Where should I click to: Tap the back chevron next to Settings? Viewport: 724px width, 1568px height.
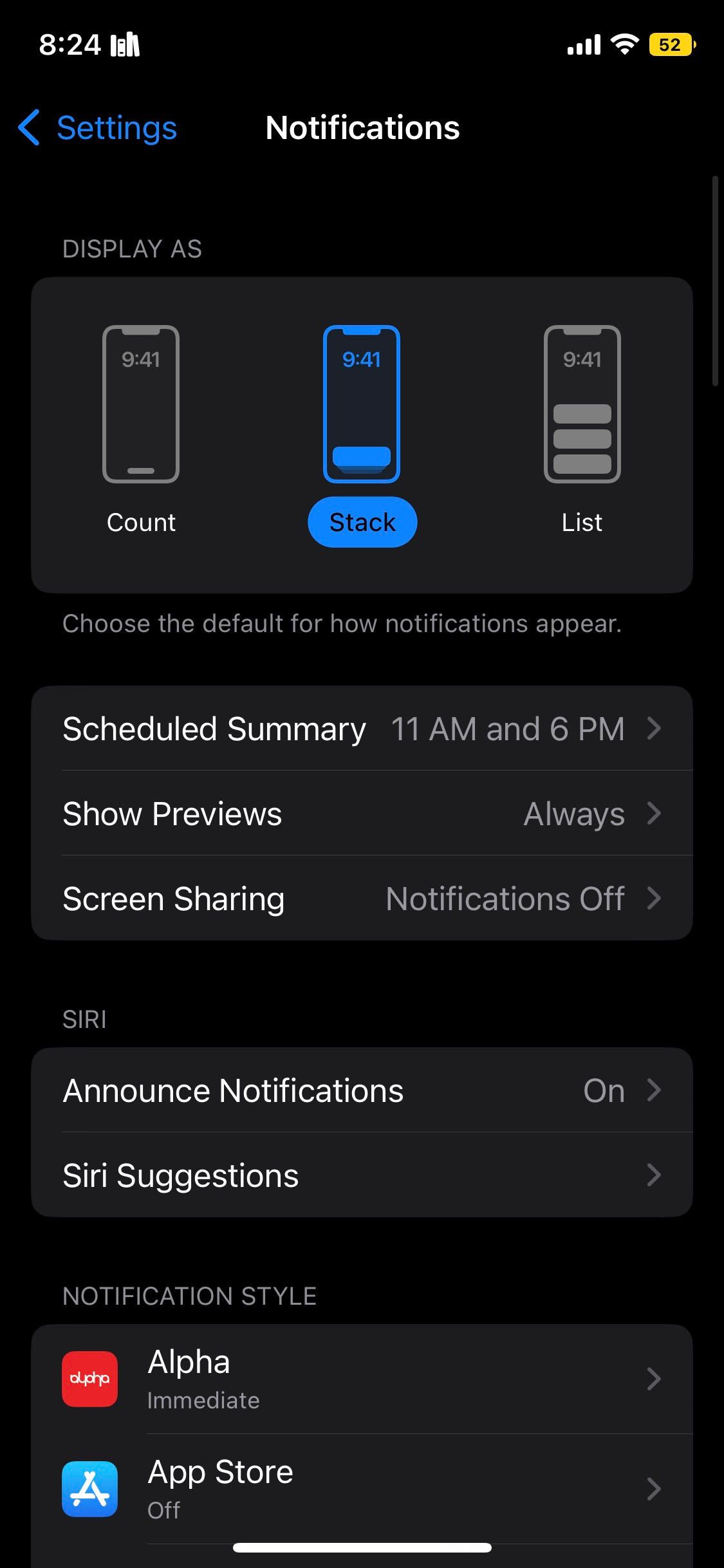pyautogui.click(x=28, y=128)
